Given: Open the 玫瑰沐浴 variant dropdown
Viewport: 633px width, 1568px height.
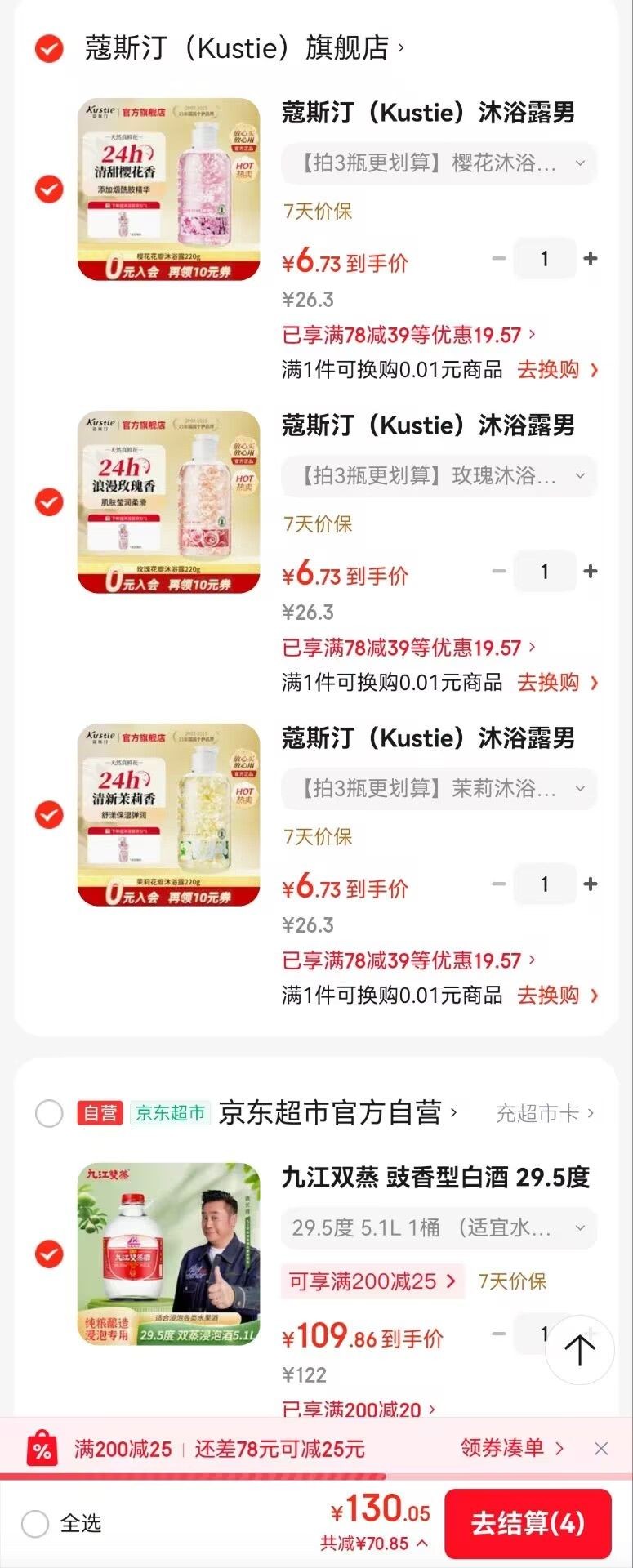Looking at the screenshot, I should [x=439, y=476].
